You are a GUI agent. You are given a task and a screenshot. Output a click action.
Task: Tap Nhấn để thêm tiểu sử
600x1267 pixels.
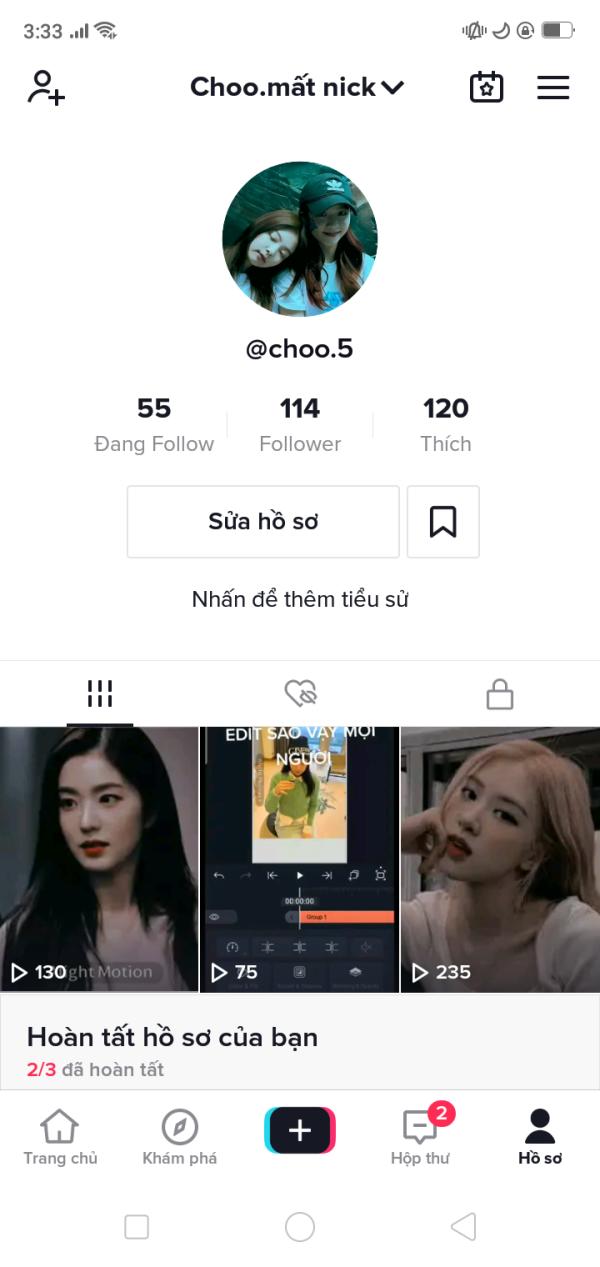(x=300, y=599)
